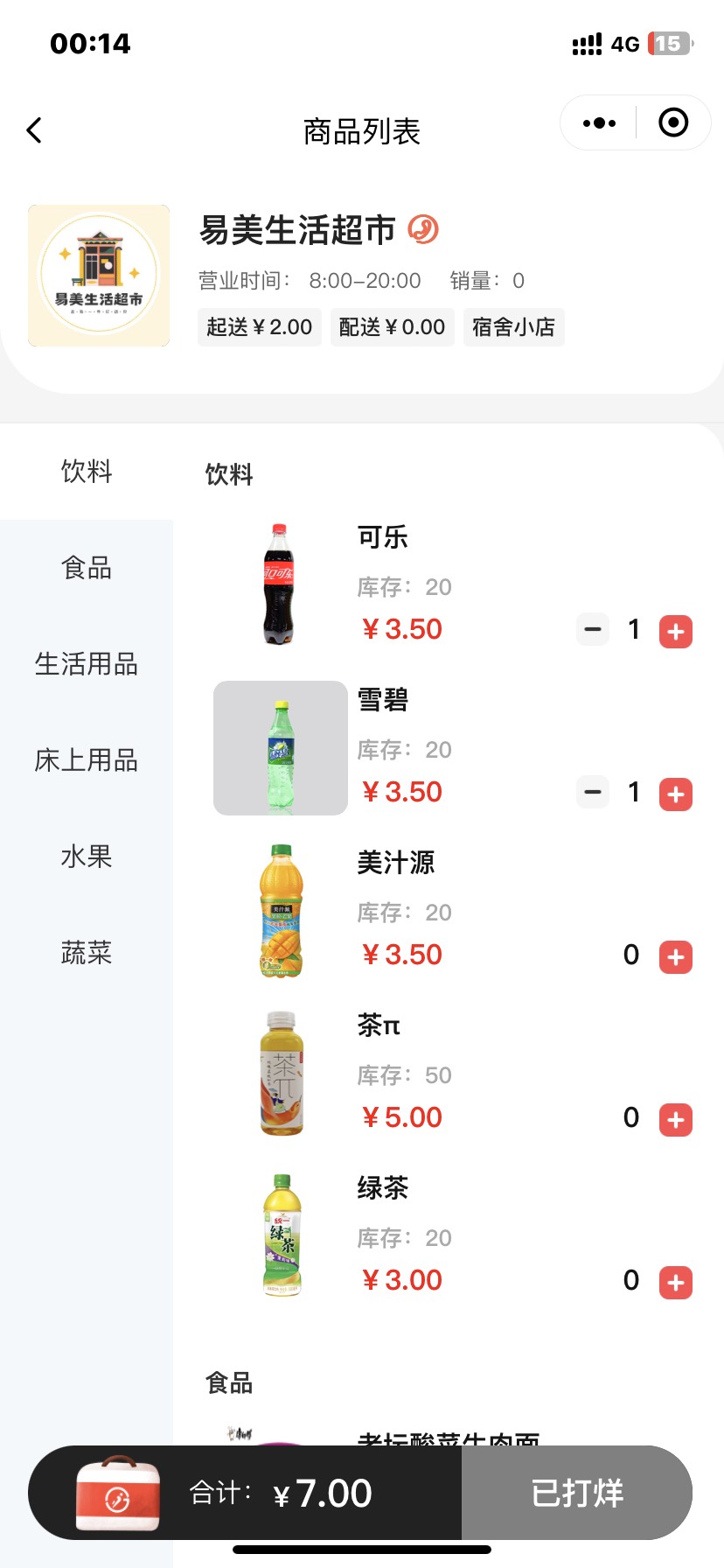Add 茶π to the cart
The image size is (724, 1568).
click(675, 1118)
